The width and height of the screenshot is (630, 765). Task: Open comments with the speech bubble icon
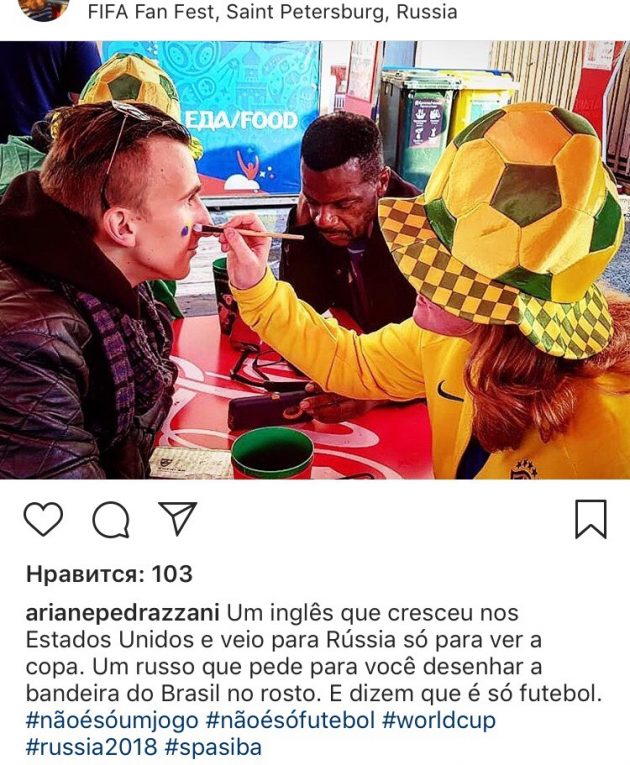pyautogui.click(x=111, y=519)
